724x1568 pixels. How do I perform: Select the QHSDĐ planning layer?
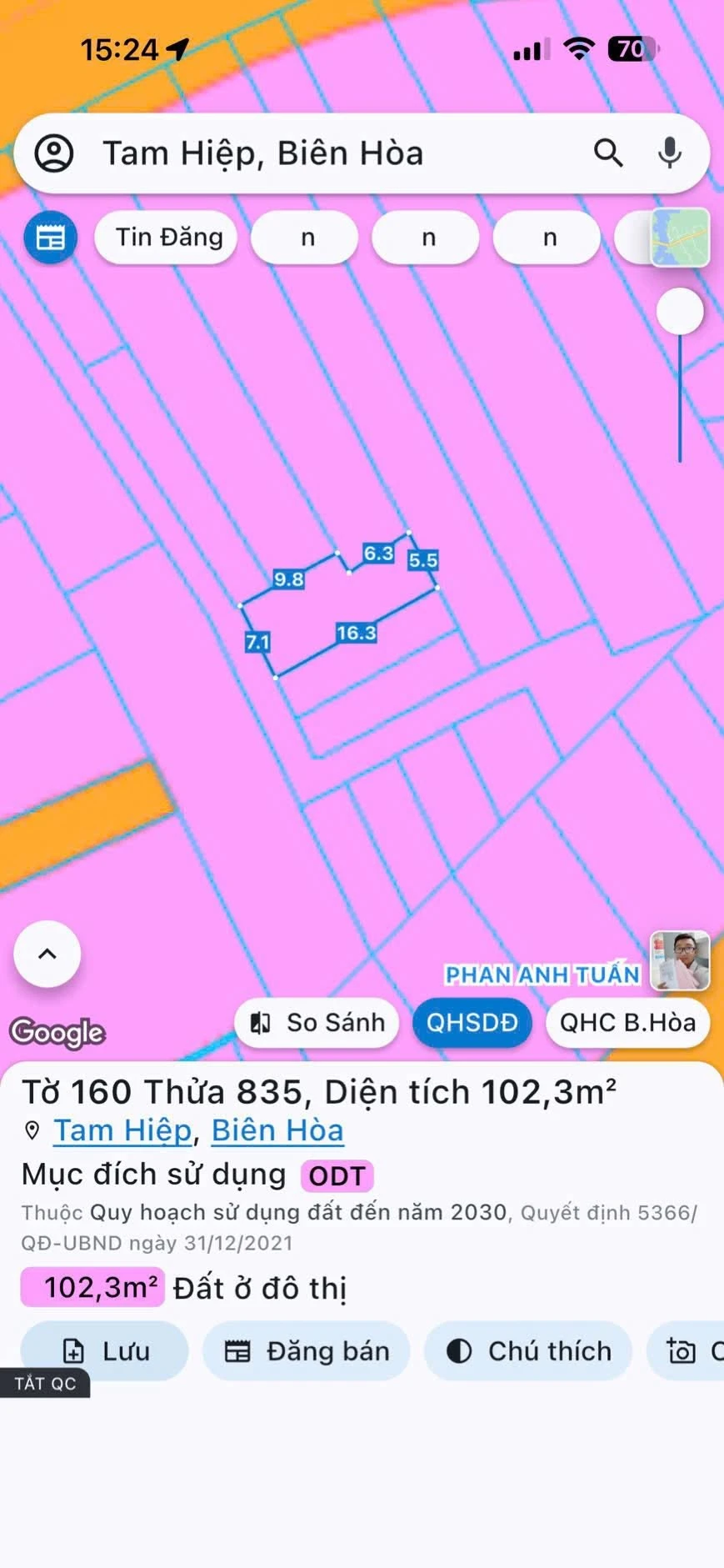click(472, 1022)
